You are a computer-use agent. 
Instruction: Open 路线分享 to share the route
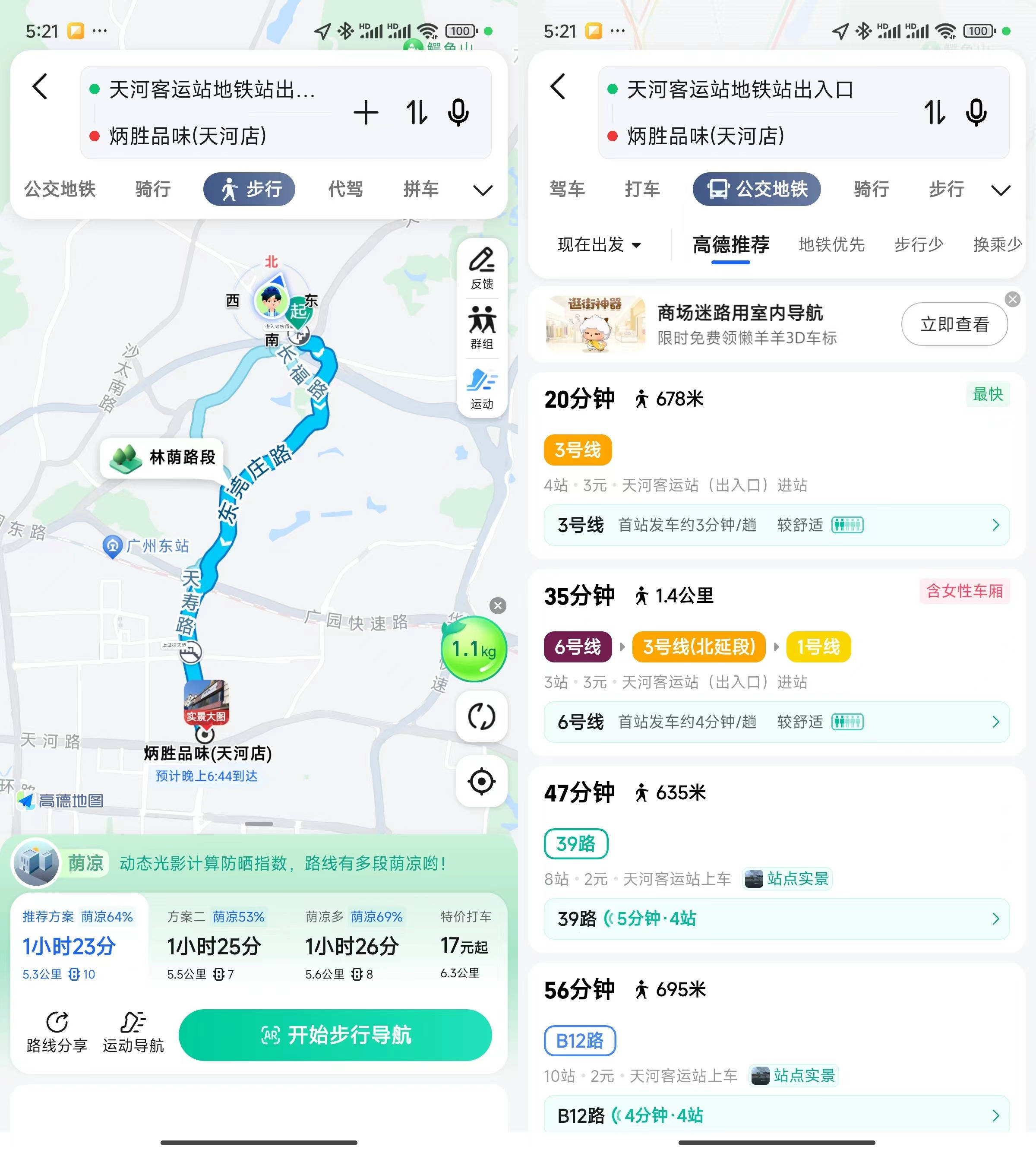click(57, 1032)
